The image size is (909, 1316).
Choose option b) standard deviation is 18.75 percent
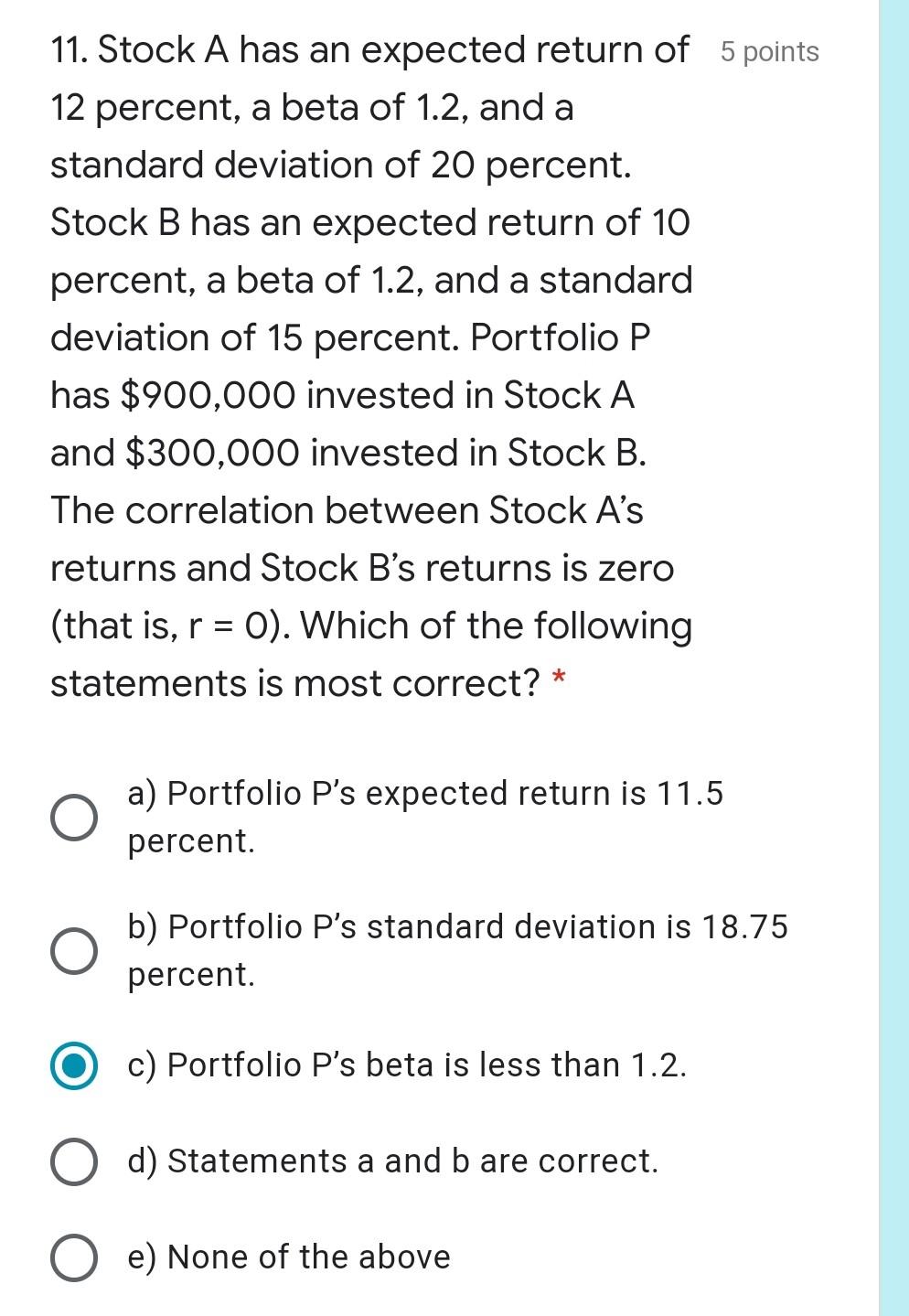pos(74,950)
